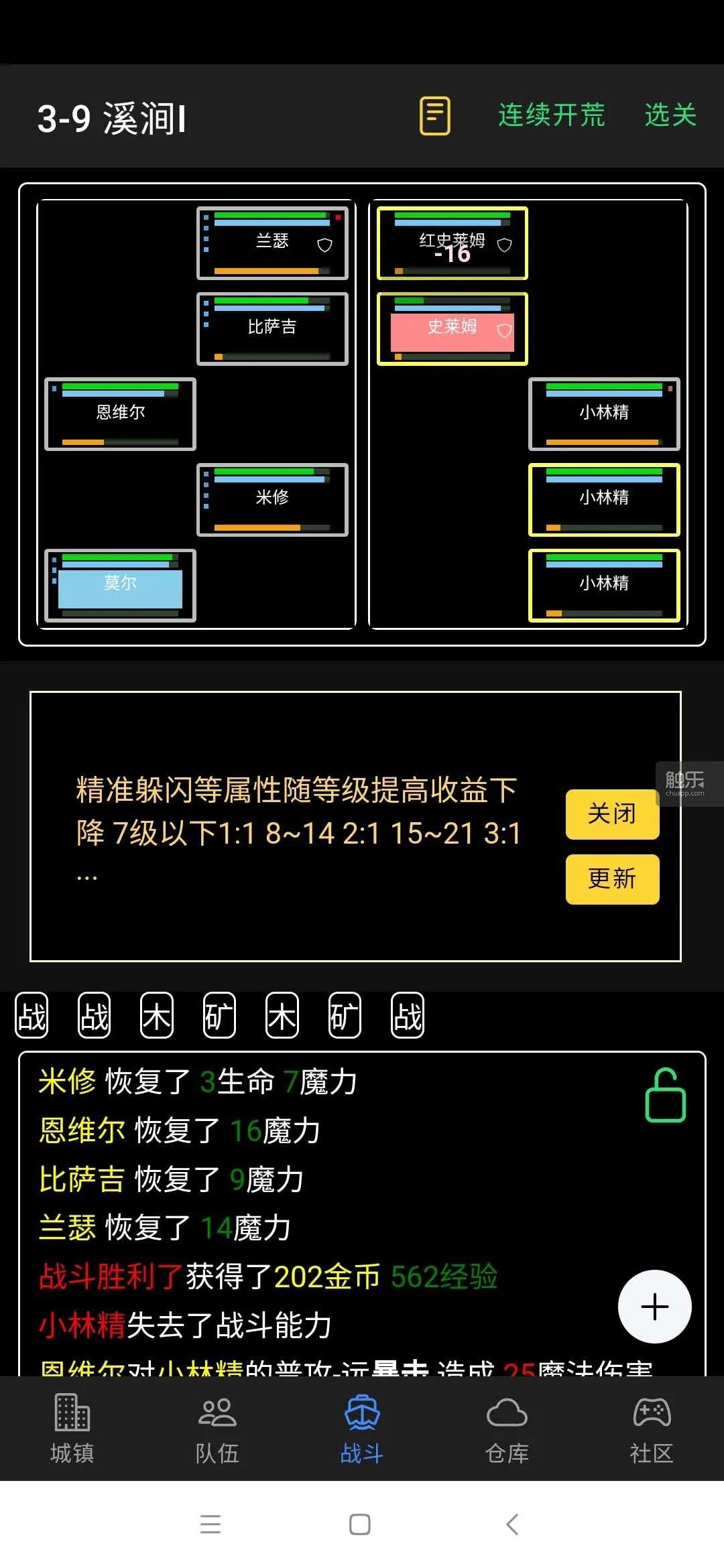This screenshot has width=724, height=1568.
Task: Select the 比萨吉 character card
Action: [x=272, y=329]
